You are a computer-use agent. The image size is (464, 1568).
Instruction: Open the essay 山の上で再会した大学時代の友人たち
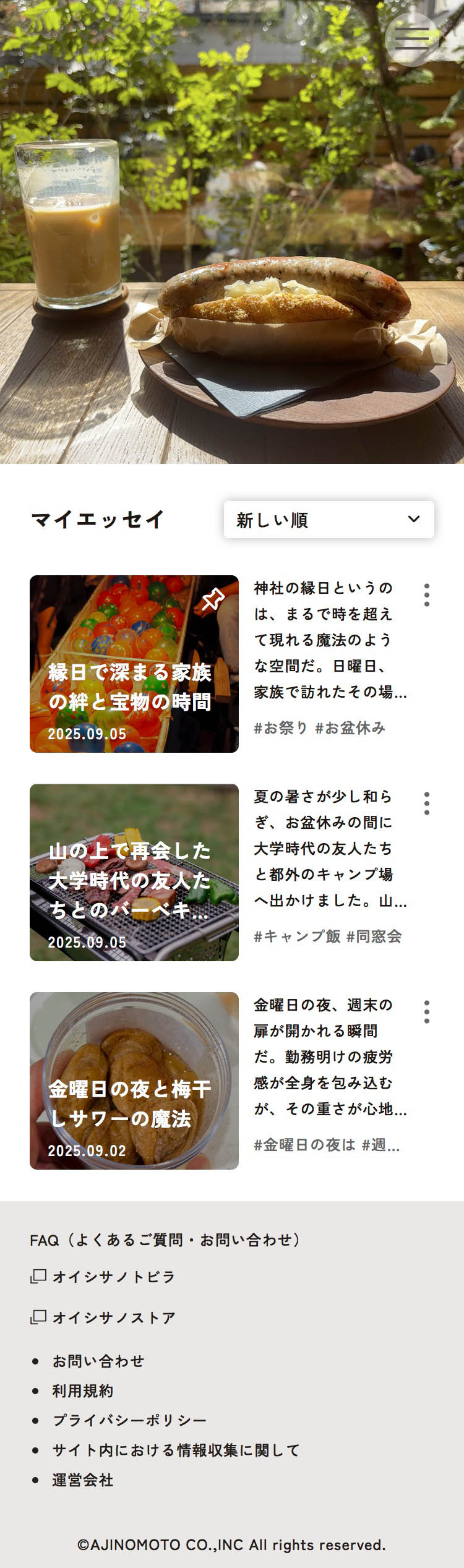pyautogui.click(x=134, y=872)
